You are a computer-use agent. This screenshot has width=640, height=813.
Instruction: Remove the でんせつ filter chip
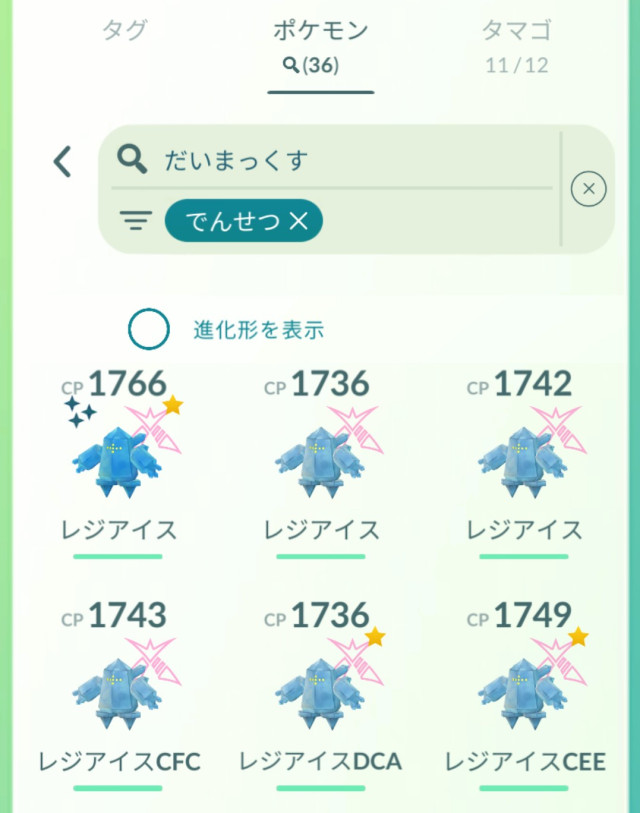coord(298,221)
